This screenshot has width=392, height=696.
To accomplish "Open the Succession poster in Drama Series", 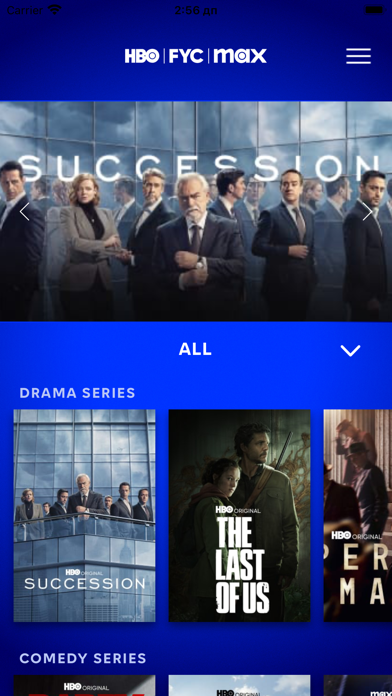I will point(84,515).
